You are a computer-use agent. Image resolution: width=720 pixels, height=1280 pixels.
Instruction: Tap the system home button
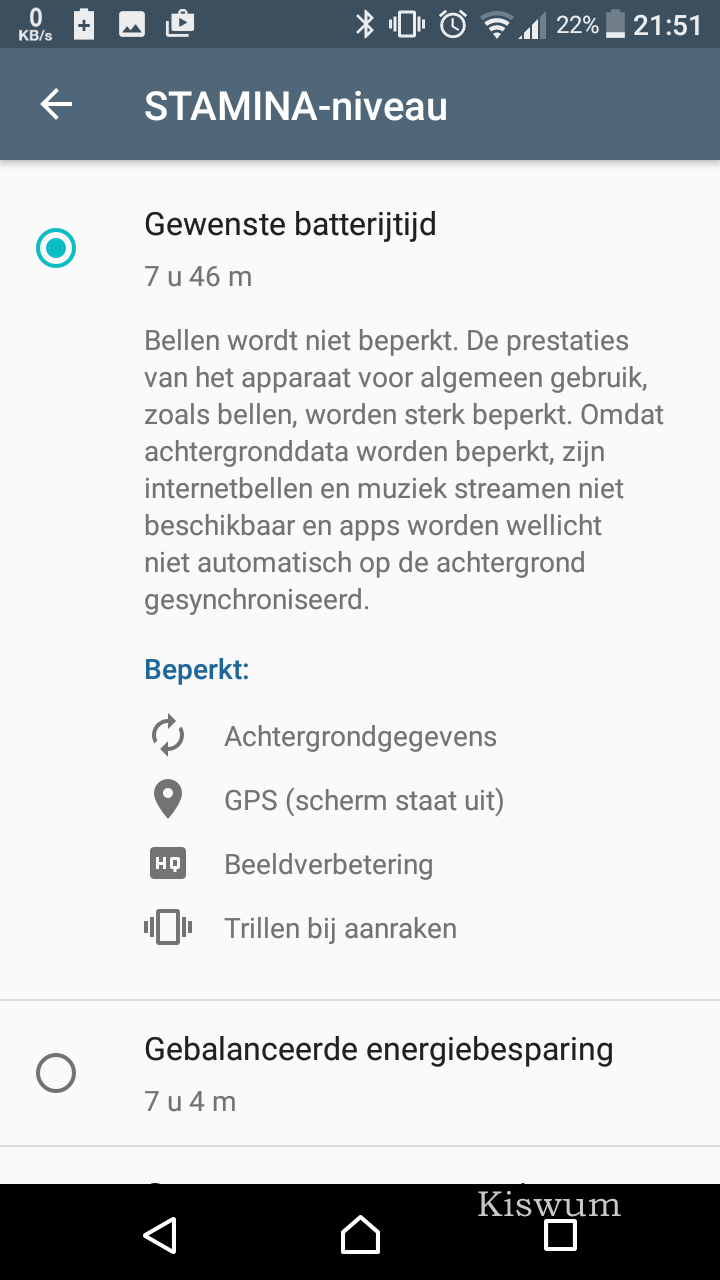pos(360,1235)
